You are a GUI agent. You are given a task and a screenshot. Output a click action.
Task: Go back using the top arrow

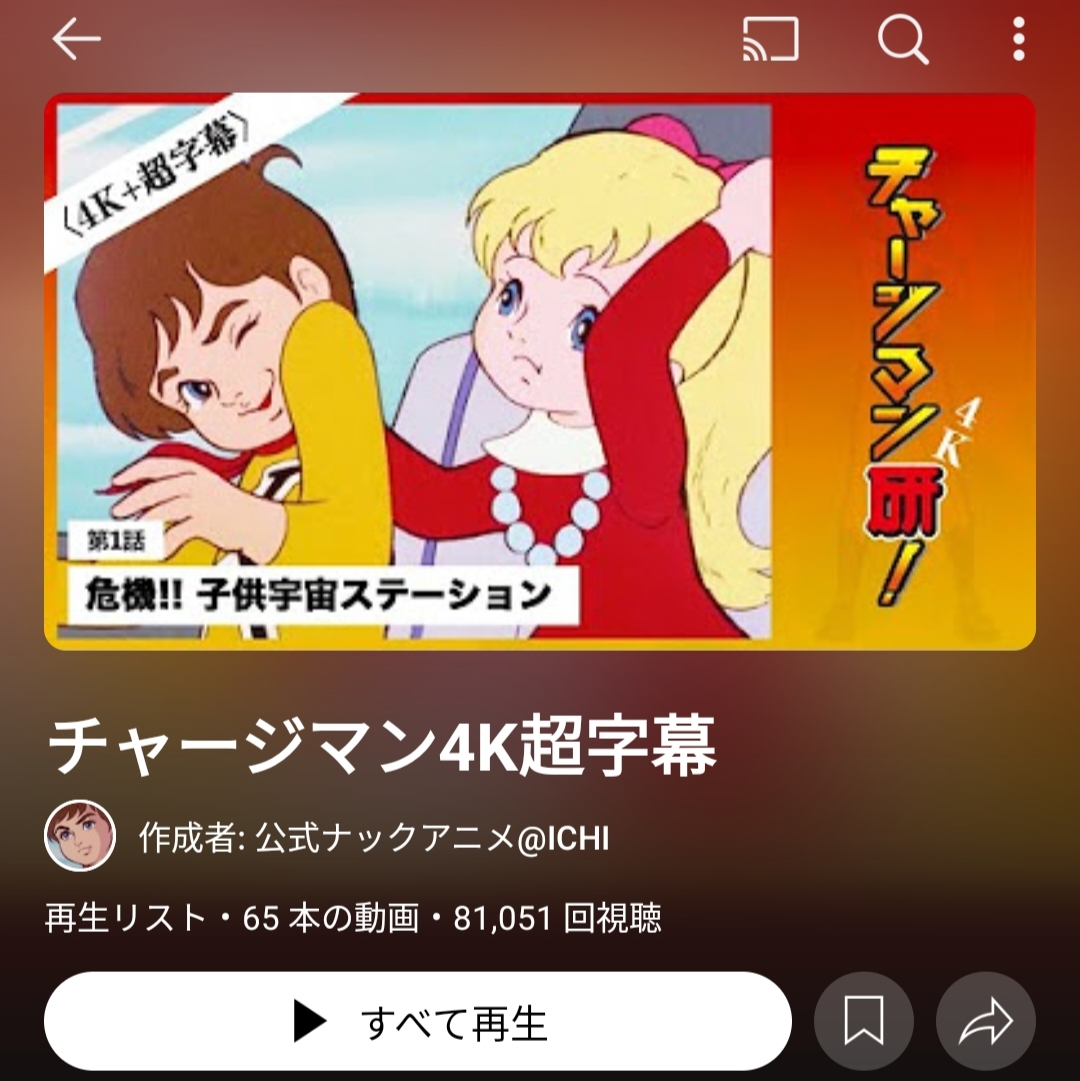point(76,40)
